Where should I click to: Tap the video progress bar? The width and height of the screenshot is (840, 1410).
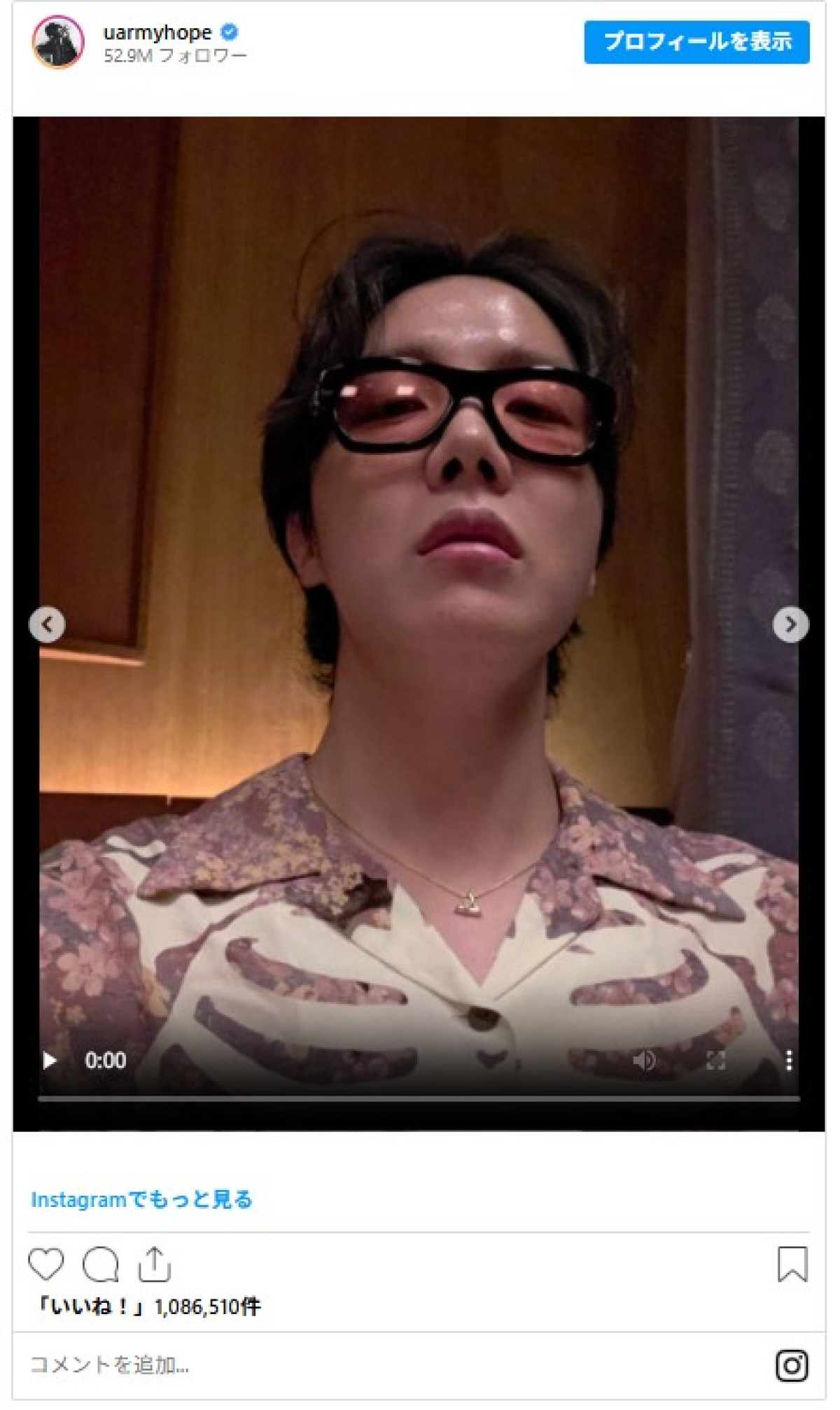click(419, 1099)
